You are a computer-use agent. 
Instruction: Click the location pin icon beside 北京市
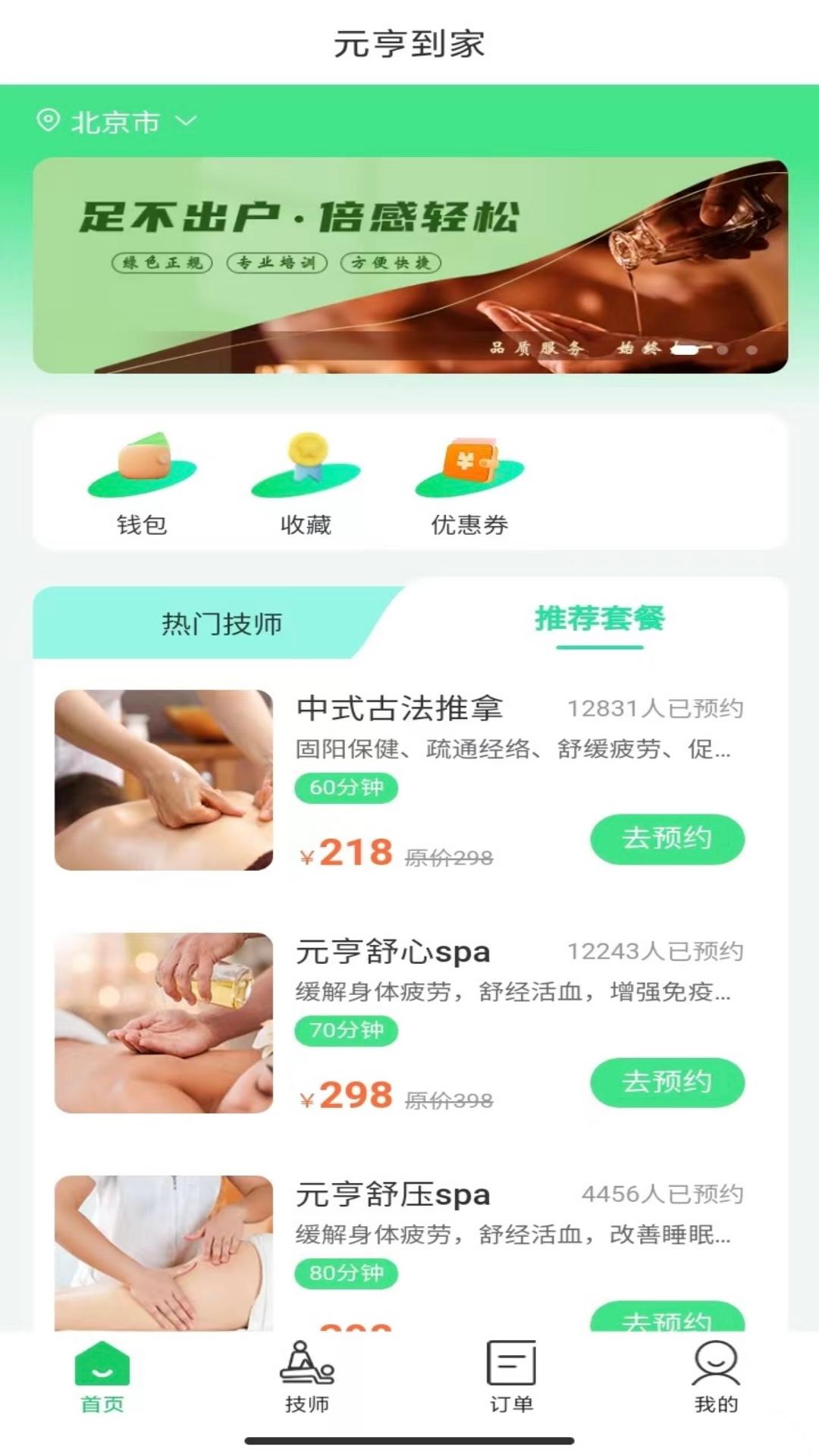49,120
